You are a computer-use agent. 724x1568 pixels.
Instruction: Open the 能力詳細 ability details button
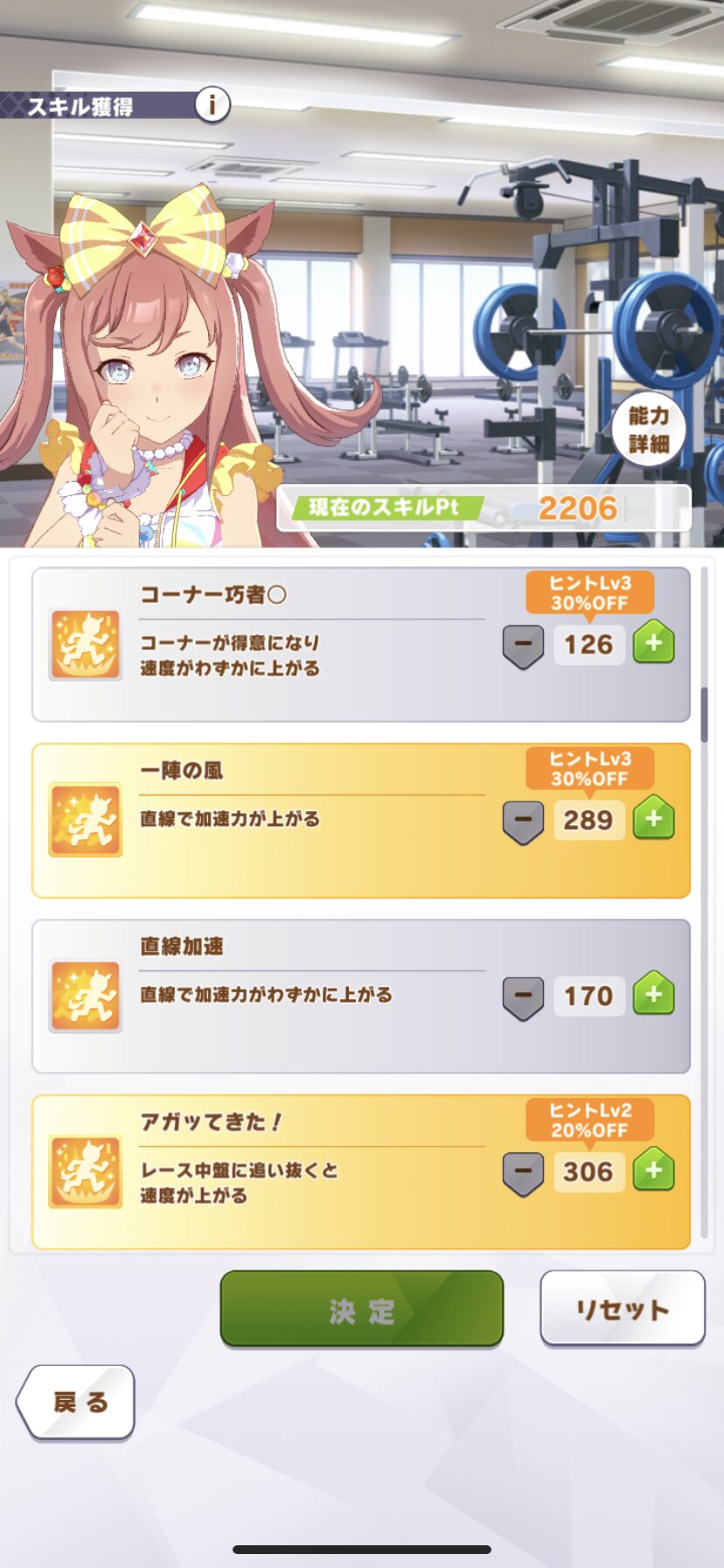(648, 430)
